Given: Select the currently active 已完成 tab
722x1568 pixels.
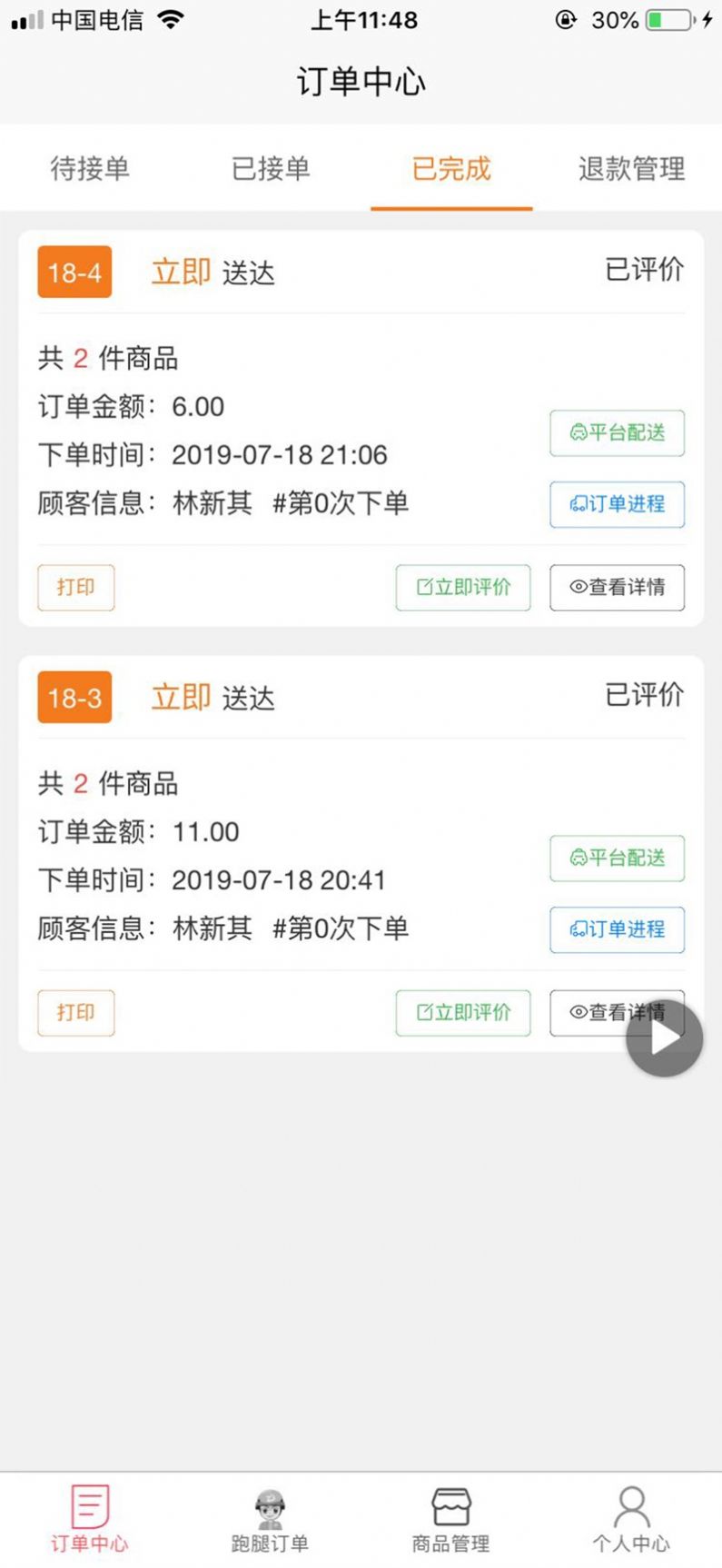Looking at the screenshot, I should 450,169.
